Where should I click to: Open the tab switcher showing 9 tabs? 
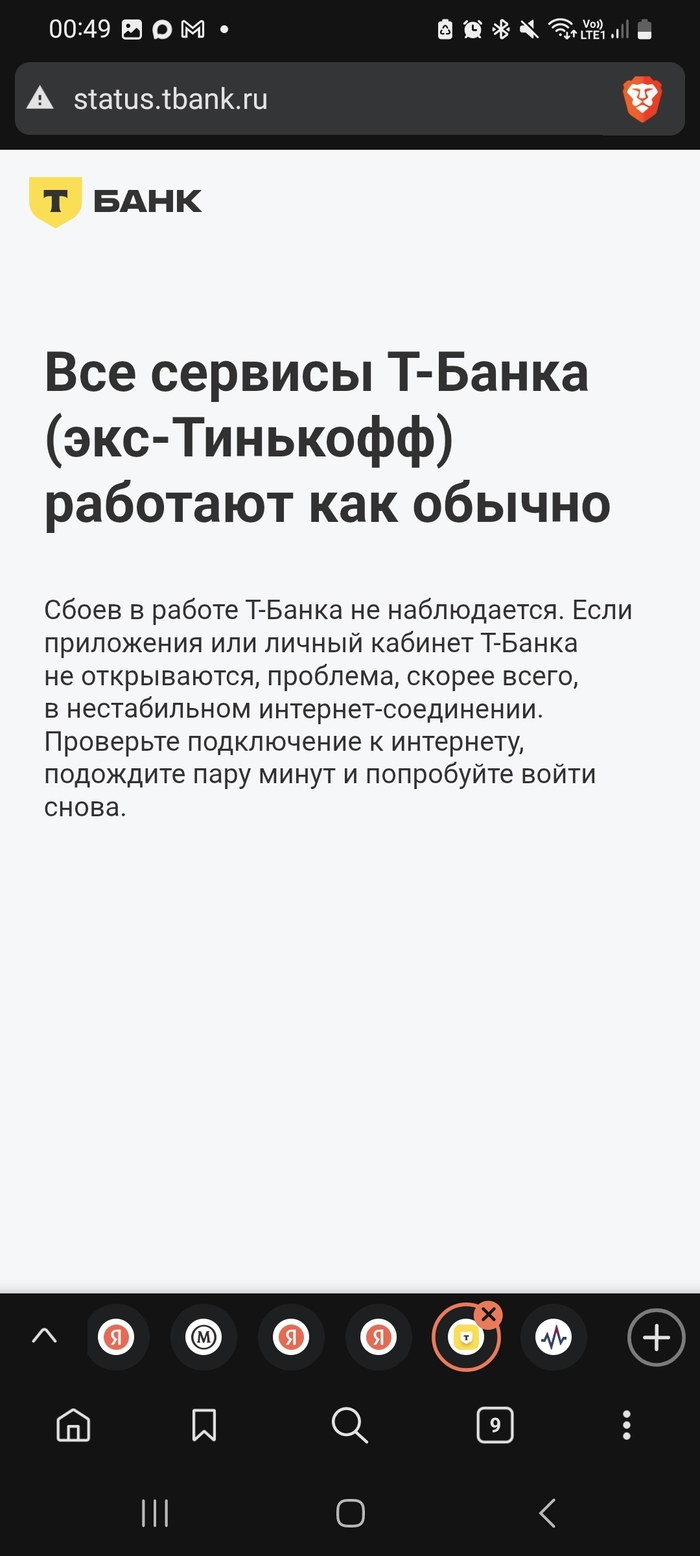click(495, 1425)
